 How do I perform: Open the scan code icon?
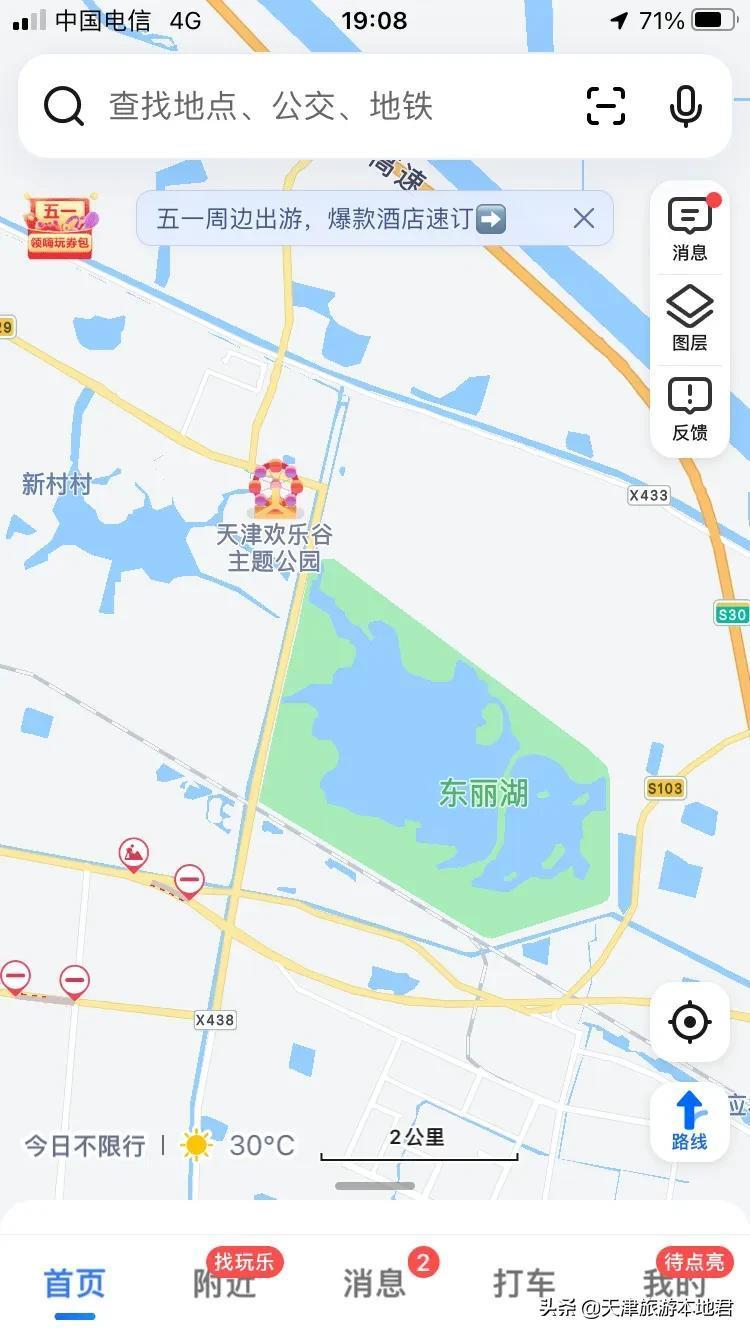[606, 106]
